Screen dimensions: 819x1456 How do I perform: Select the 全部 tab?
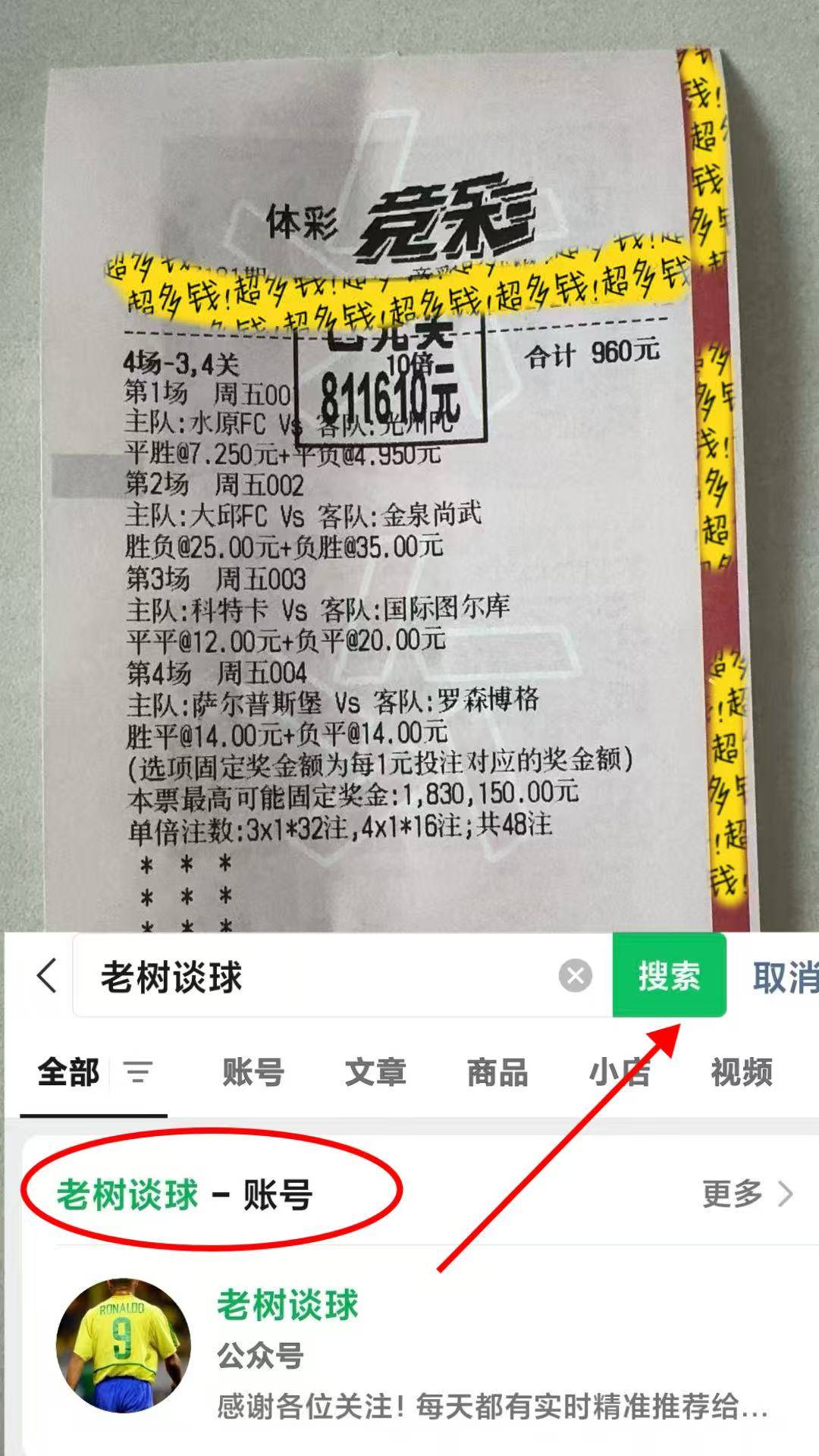point(67,1072)
